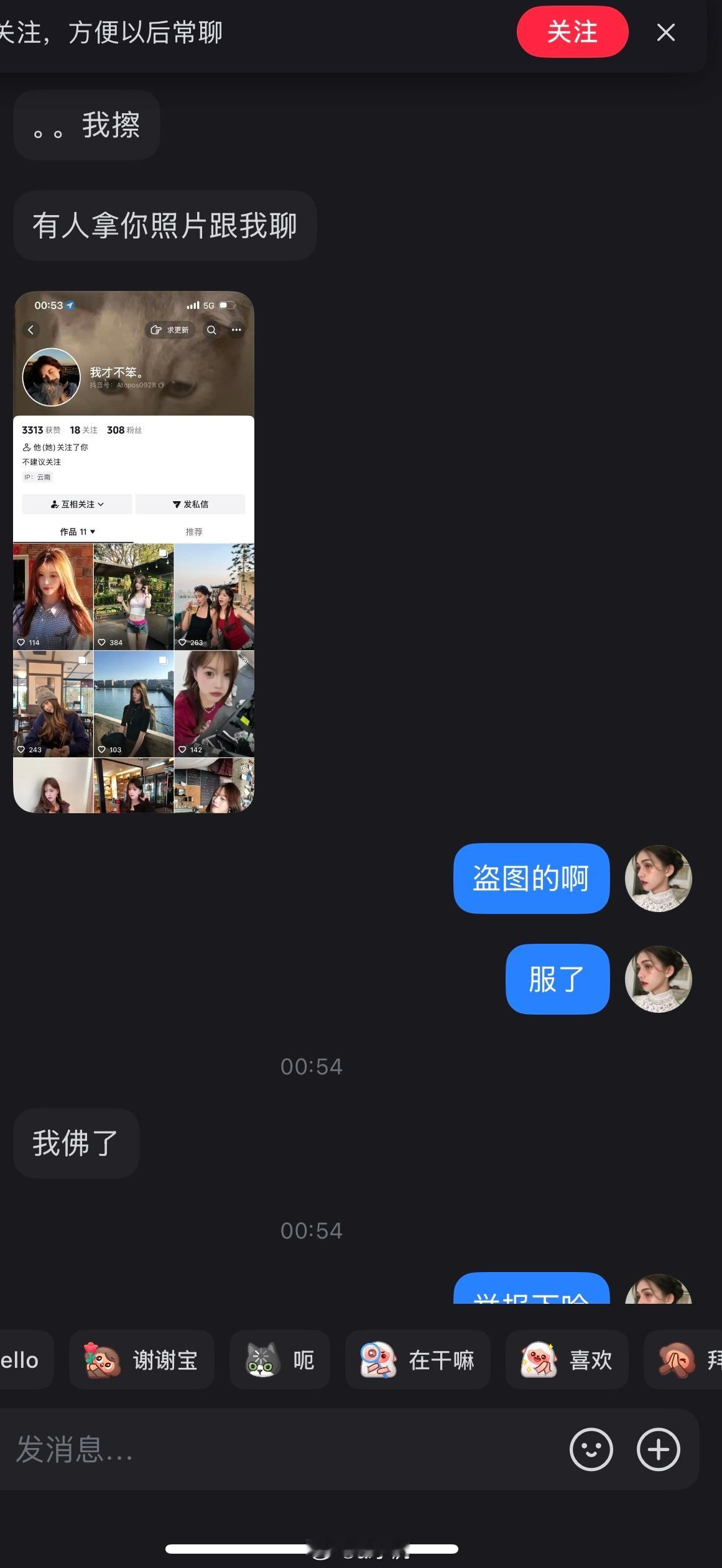Tap the search icon on the embedded profile
Screen dimensions: 722x1568
pos(211,330)
